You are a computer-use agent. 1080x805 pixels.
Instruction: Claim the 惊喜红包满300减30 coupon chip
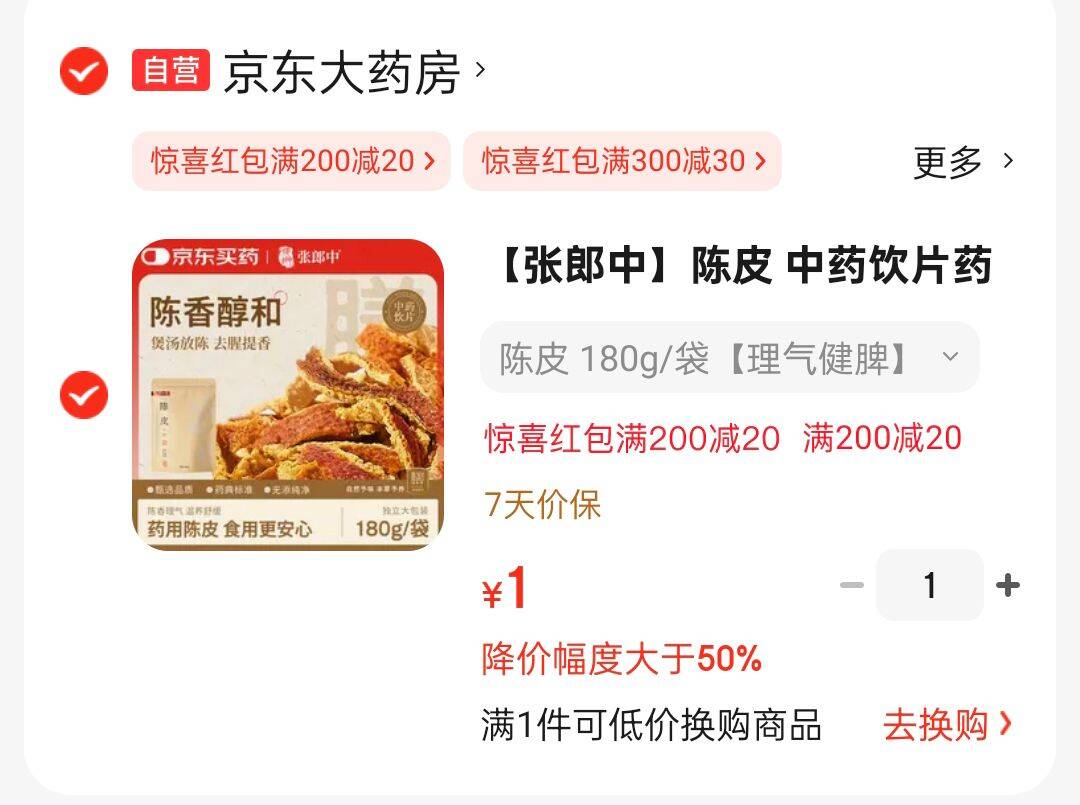pos(622,161)
